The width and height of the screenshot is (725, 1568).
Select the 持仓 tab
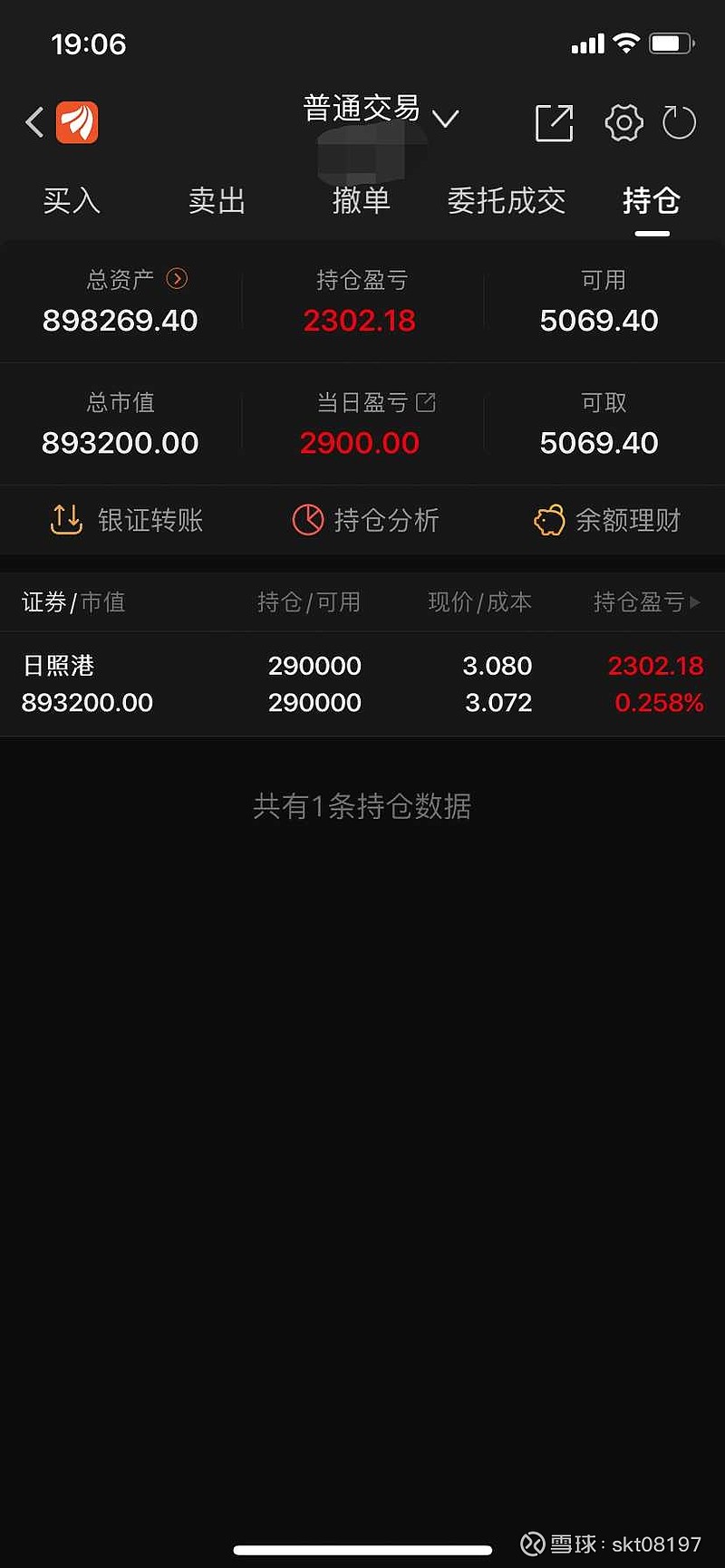(652, 200)
